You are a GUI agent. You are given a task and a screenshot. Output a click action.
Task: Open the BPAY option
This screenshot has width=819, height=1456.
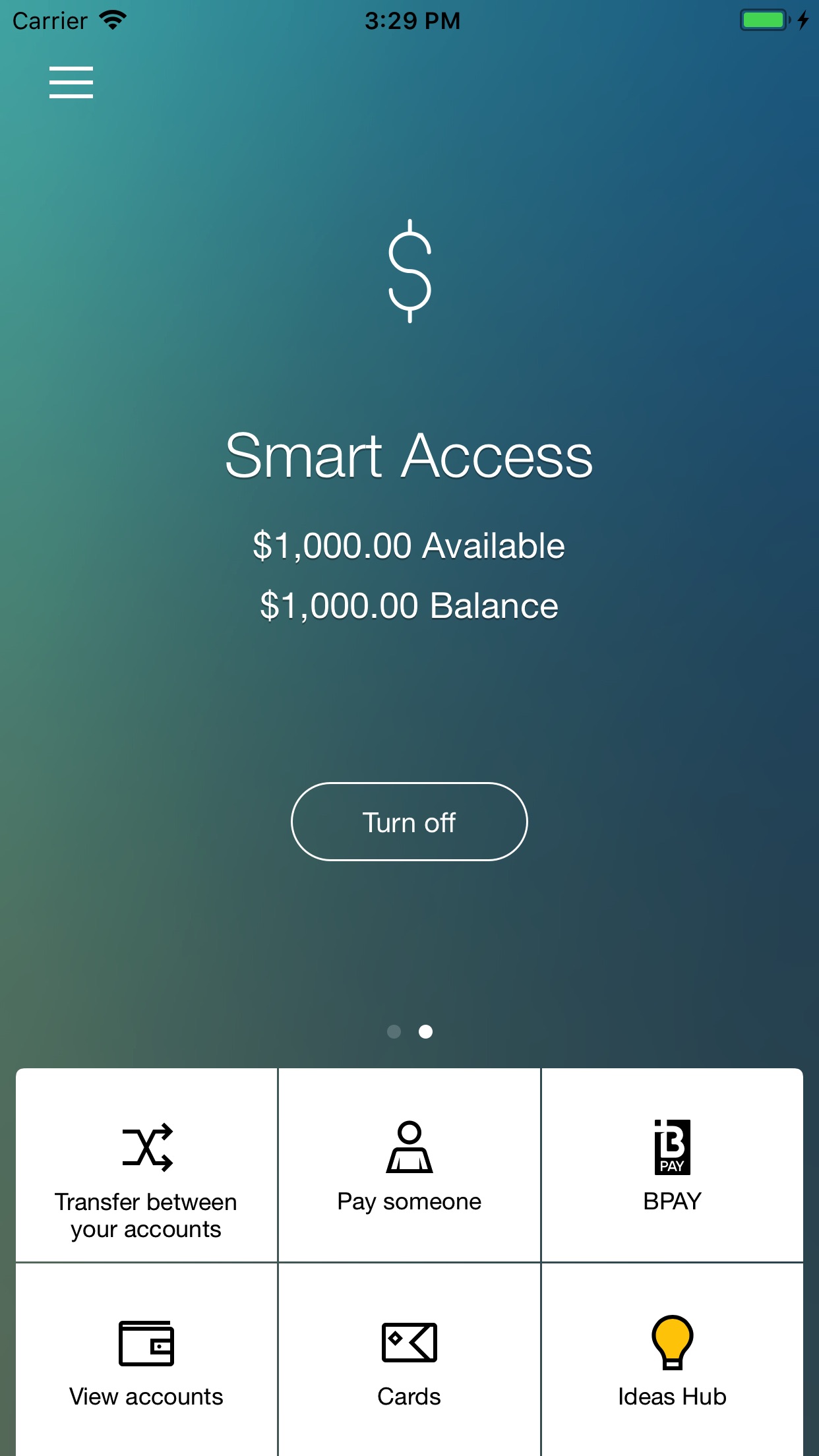point(672,1166)
